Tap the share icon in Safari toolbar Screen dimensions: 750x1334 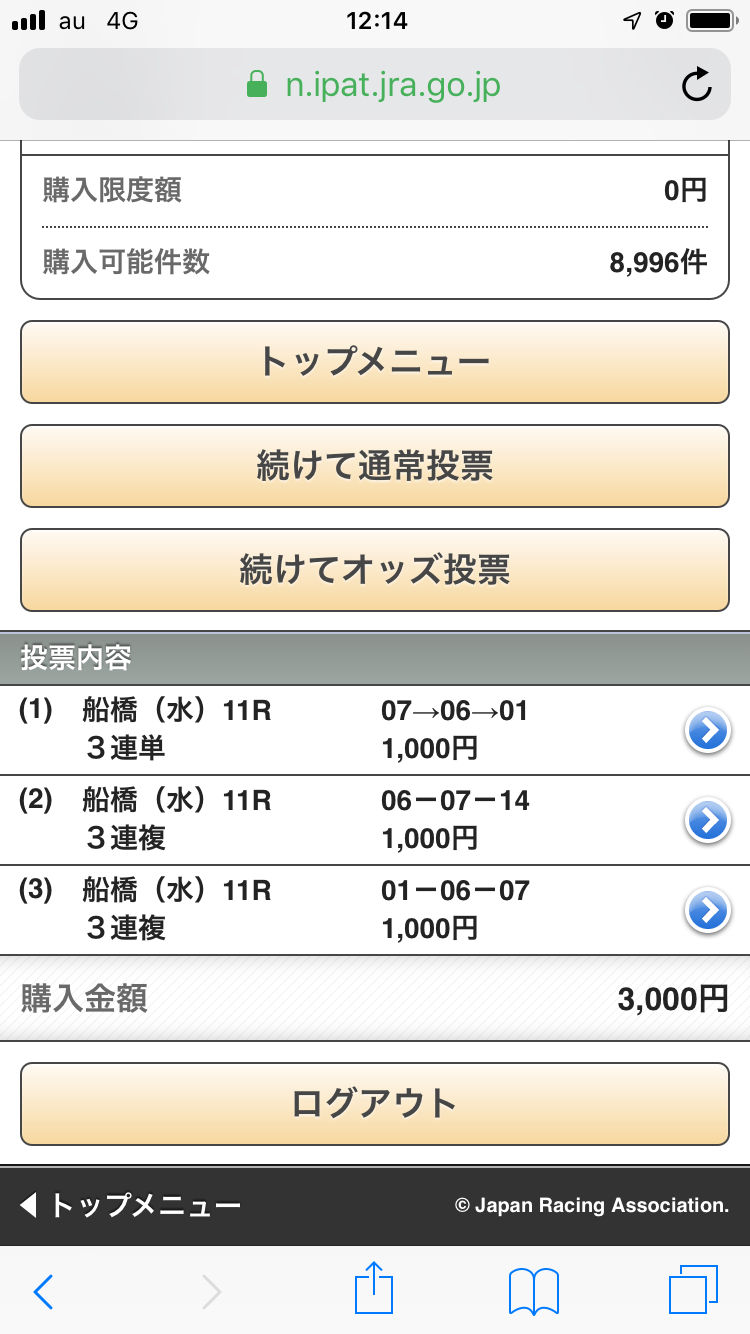(373, 1290)
